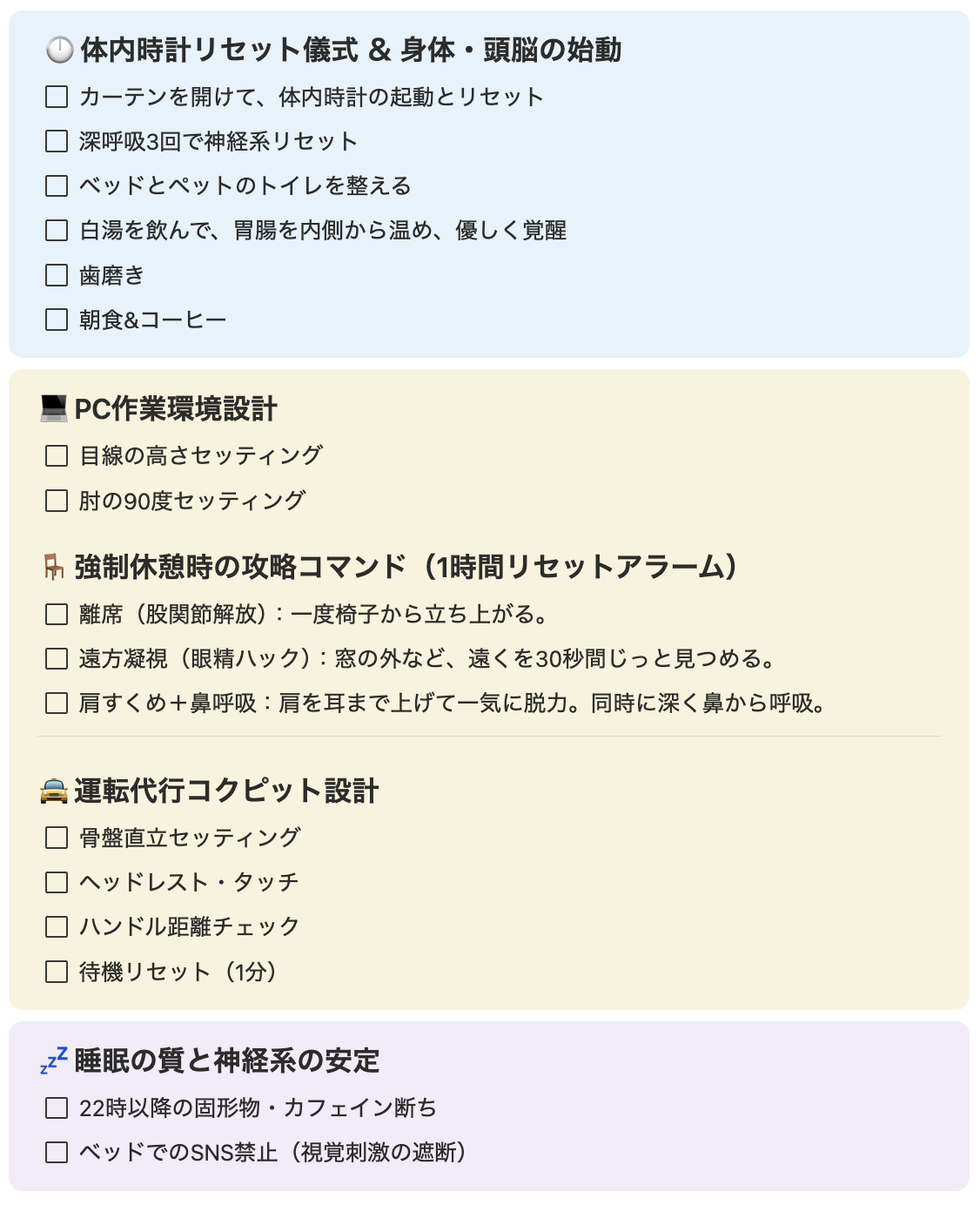Mark 白湯を飲んで task as done
980x1205 pixels.
(x=57, y=230)
